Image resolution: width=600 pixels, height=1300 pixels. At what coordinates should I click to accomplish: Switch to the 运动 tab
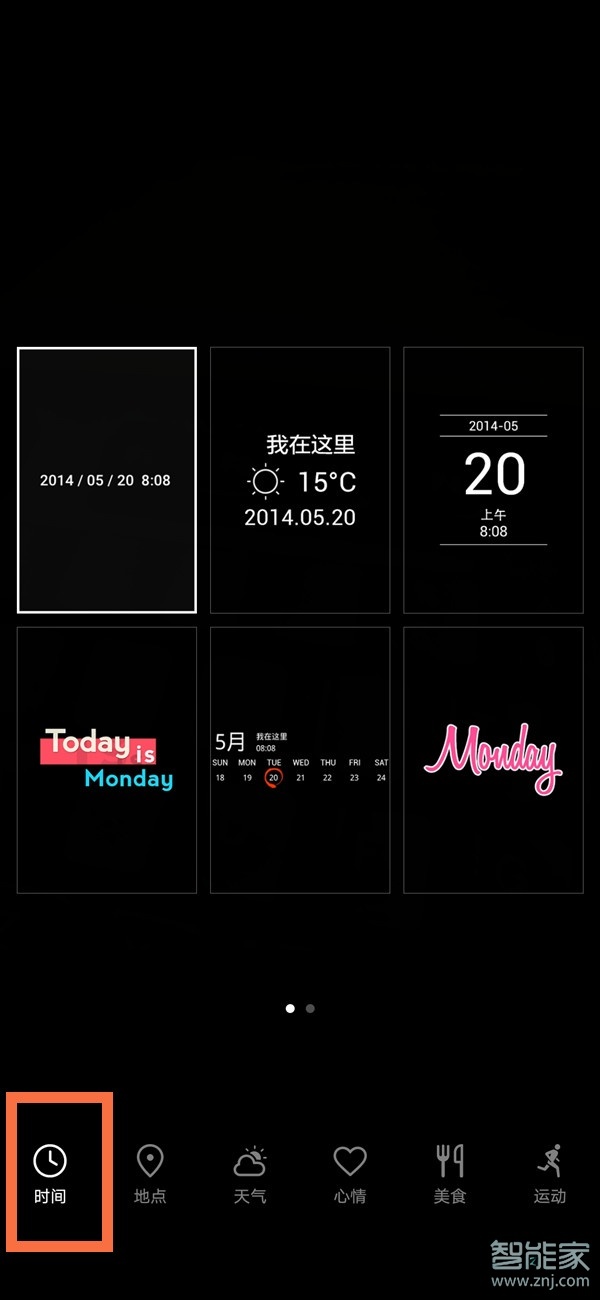(549, 1174)
